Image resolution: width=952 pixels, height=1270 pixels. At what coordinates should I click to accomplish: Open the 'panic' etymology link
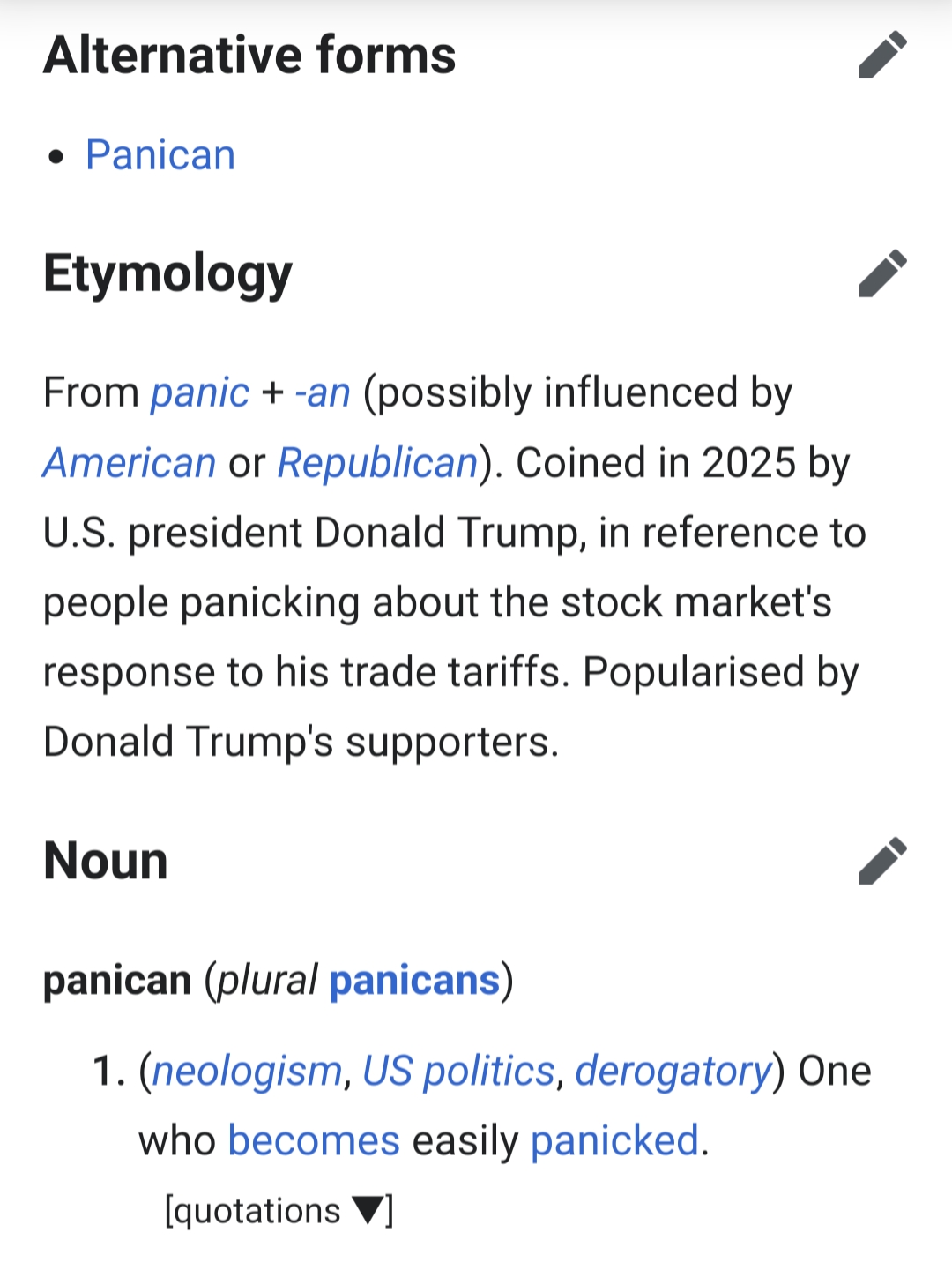200,392
